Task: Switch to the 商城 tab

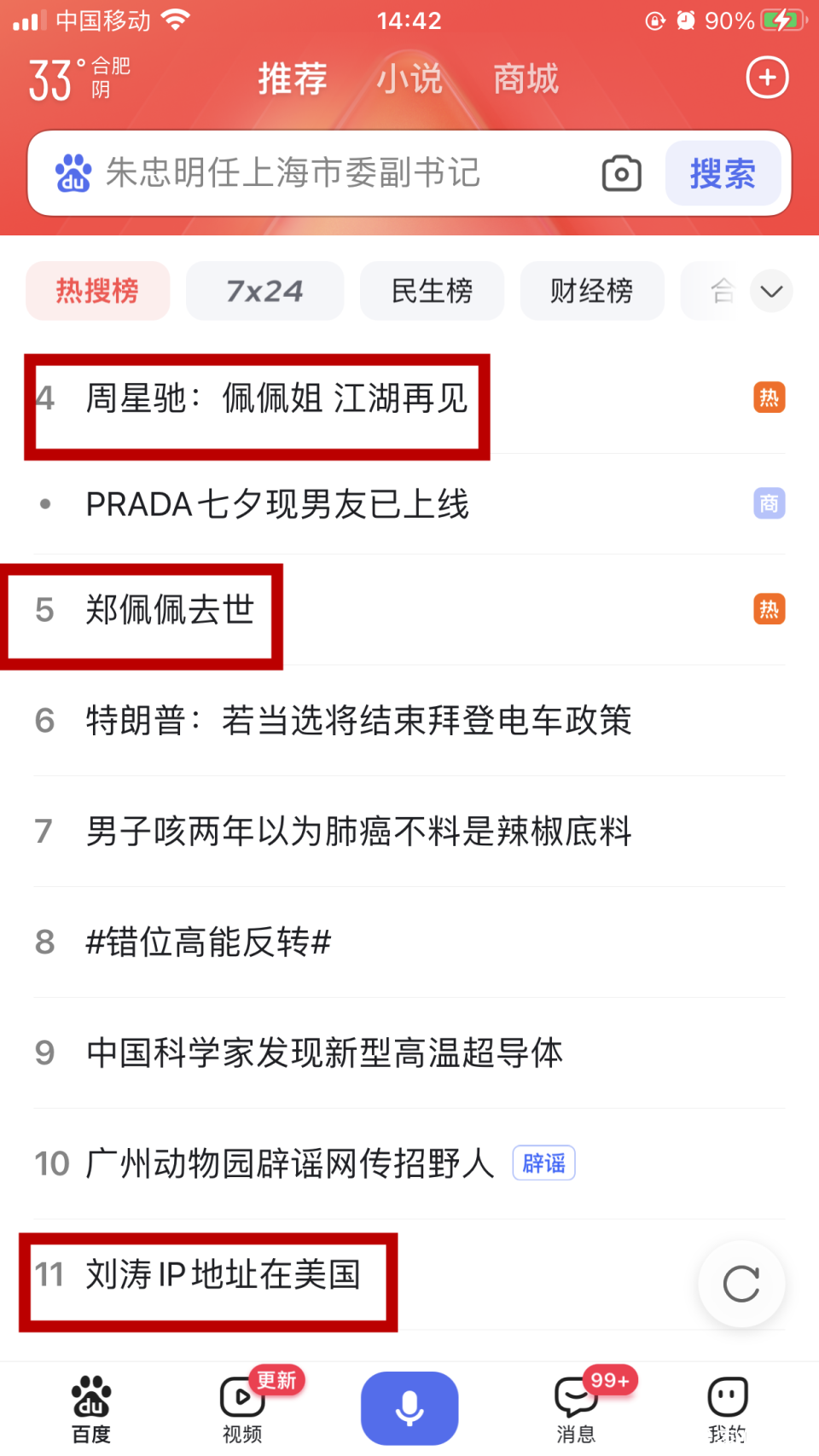Action: 526,78
